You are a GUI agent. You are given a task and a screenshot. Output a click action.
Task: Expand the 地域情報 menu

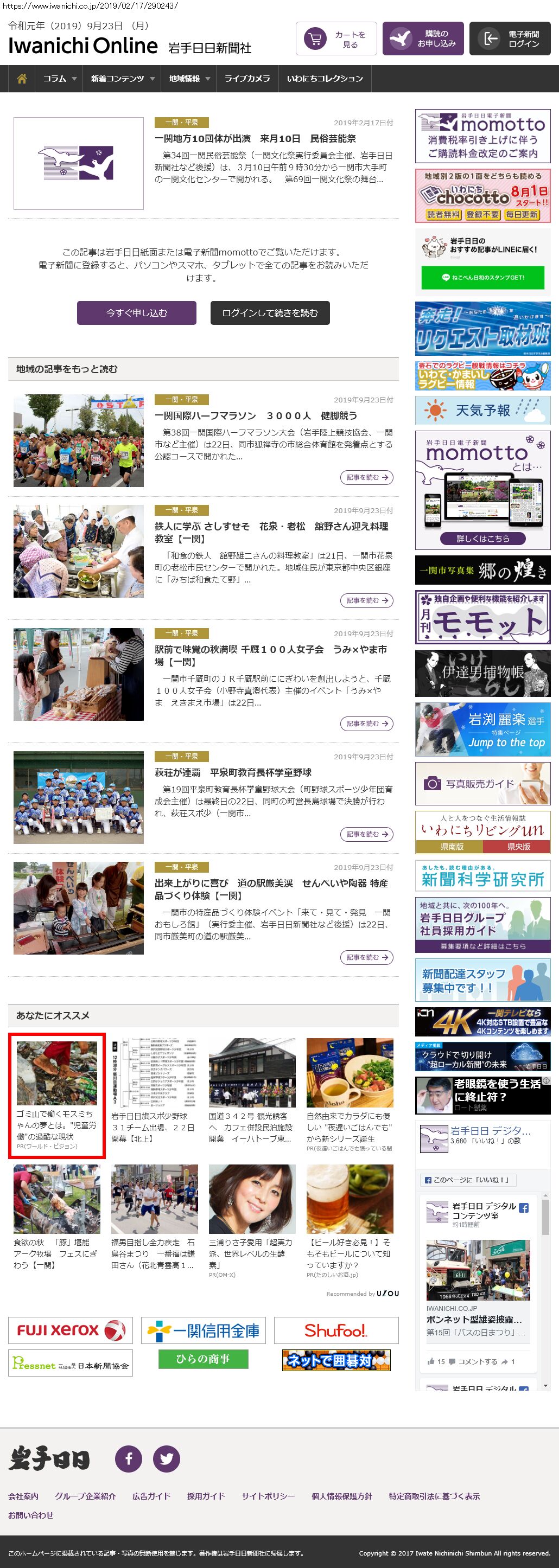point(189,79)
